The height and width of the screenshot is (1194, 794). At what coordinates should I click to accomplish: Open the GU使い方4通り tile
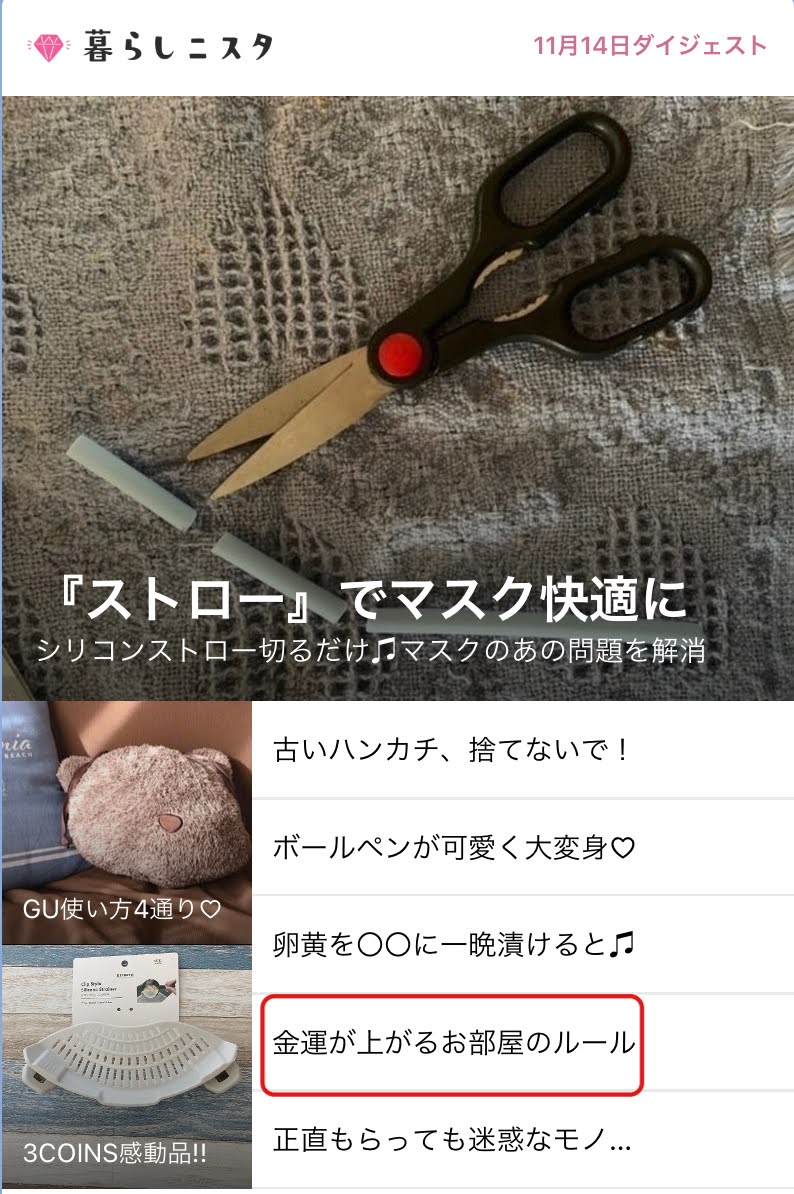click(127, 822)
